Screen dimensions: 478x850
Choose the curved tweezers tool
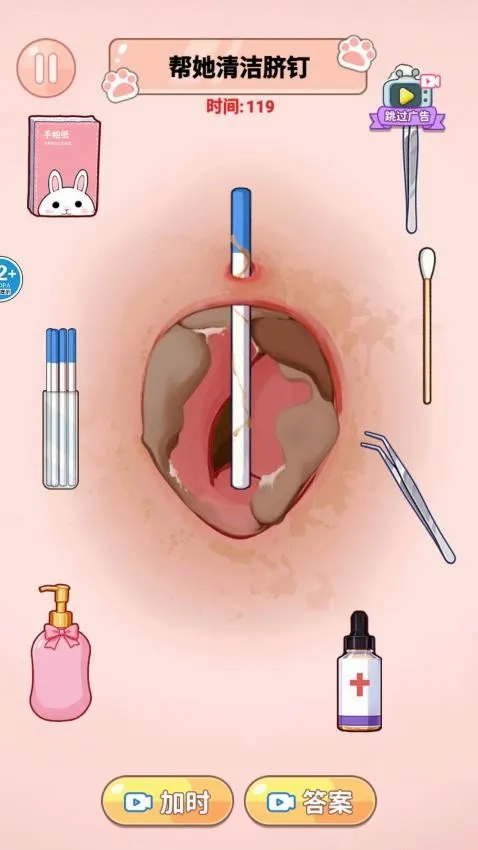pyautogui.click(x=408, y=496)
